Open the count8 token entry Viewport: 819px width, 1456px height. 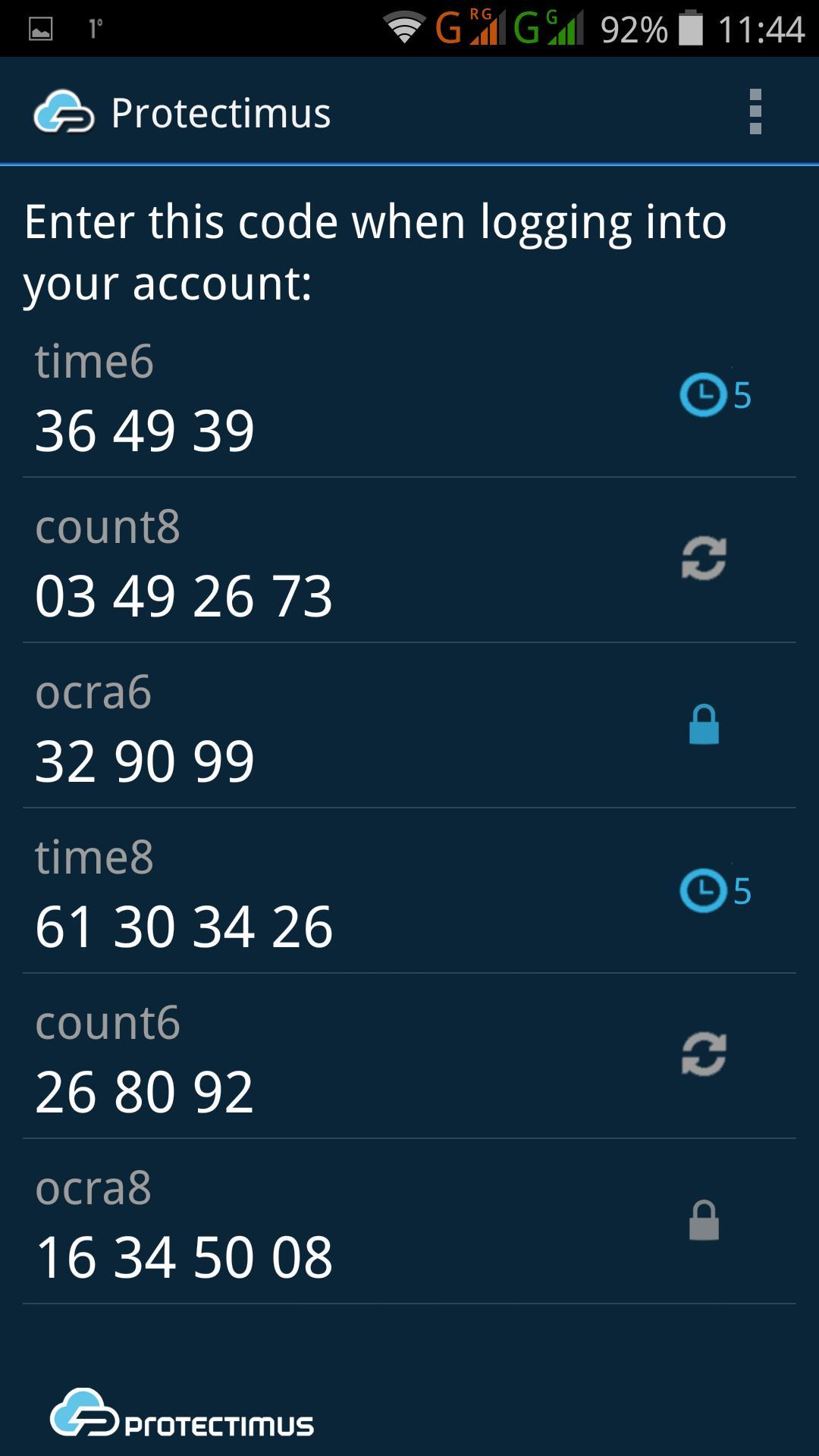pyautogui.click(x=409, y=560)
